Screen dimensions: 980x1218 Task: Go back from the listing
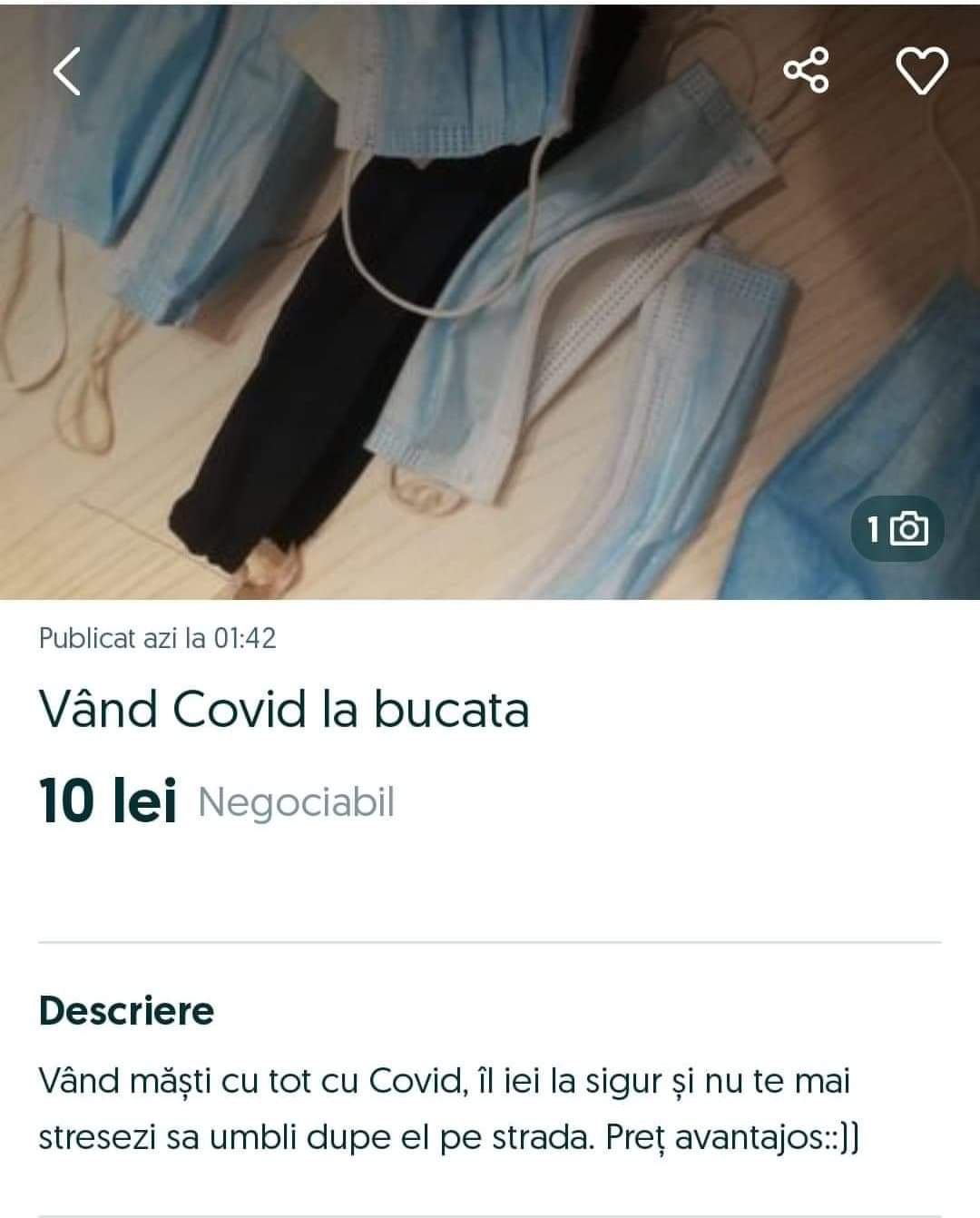click(67, 72)
